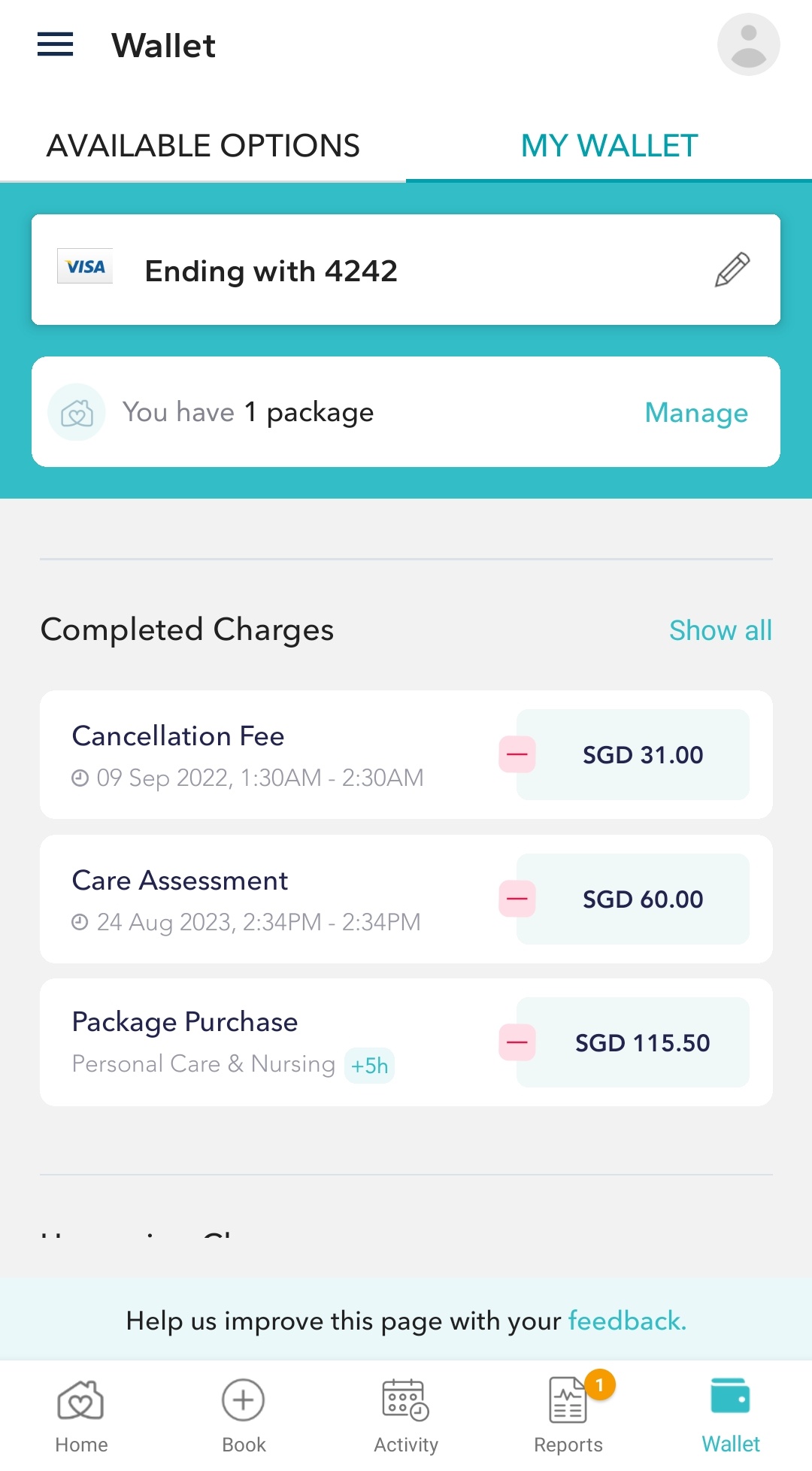This screenshot has height=1471, width=812.
Task: Go to the Home tab
Action: click(x=81, y=1415)
